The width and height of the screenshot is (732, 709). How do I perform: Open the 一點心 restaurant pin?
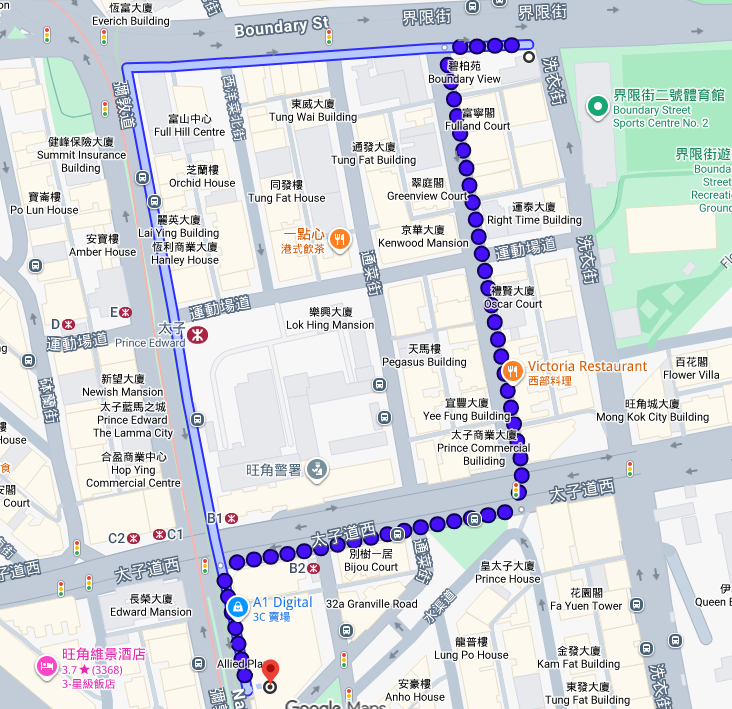[340, 239]
